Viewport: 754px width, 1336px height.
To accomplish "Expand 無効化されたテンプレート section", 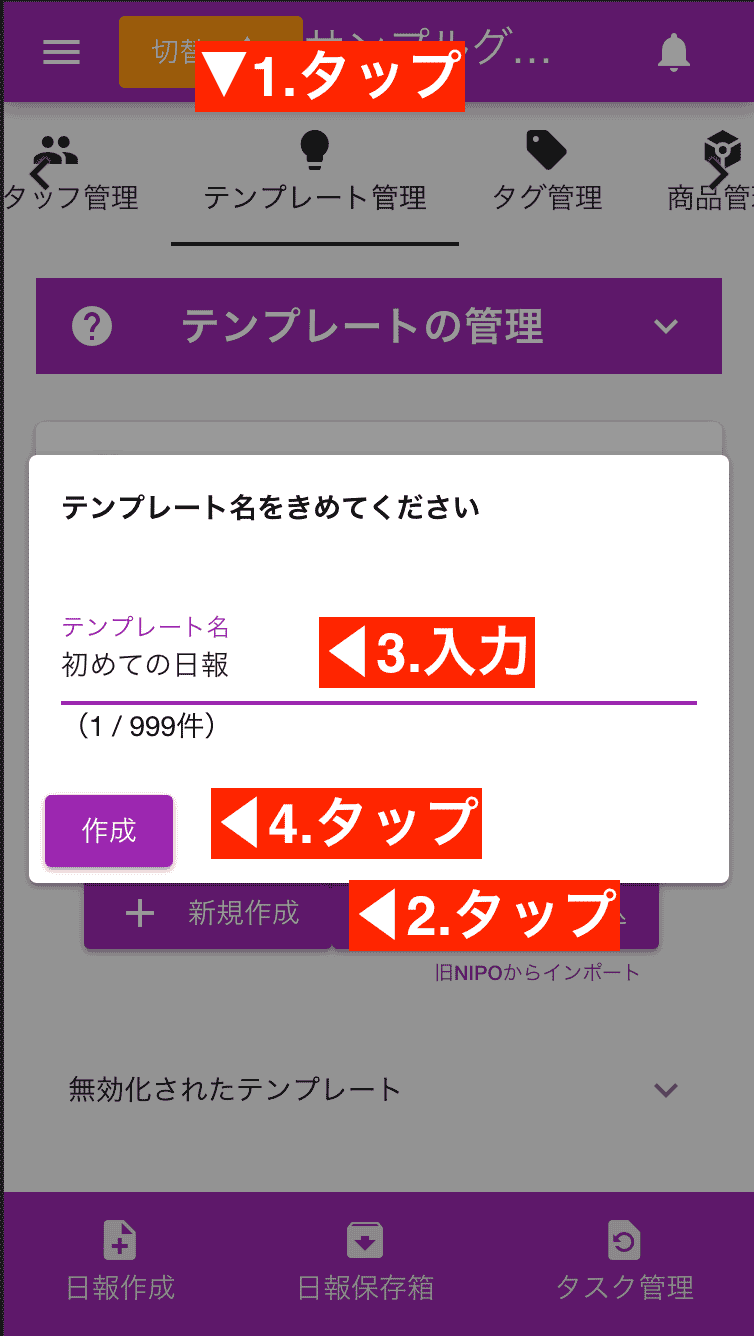I will click(x=665, y=1090).
